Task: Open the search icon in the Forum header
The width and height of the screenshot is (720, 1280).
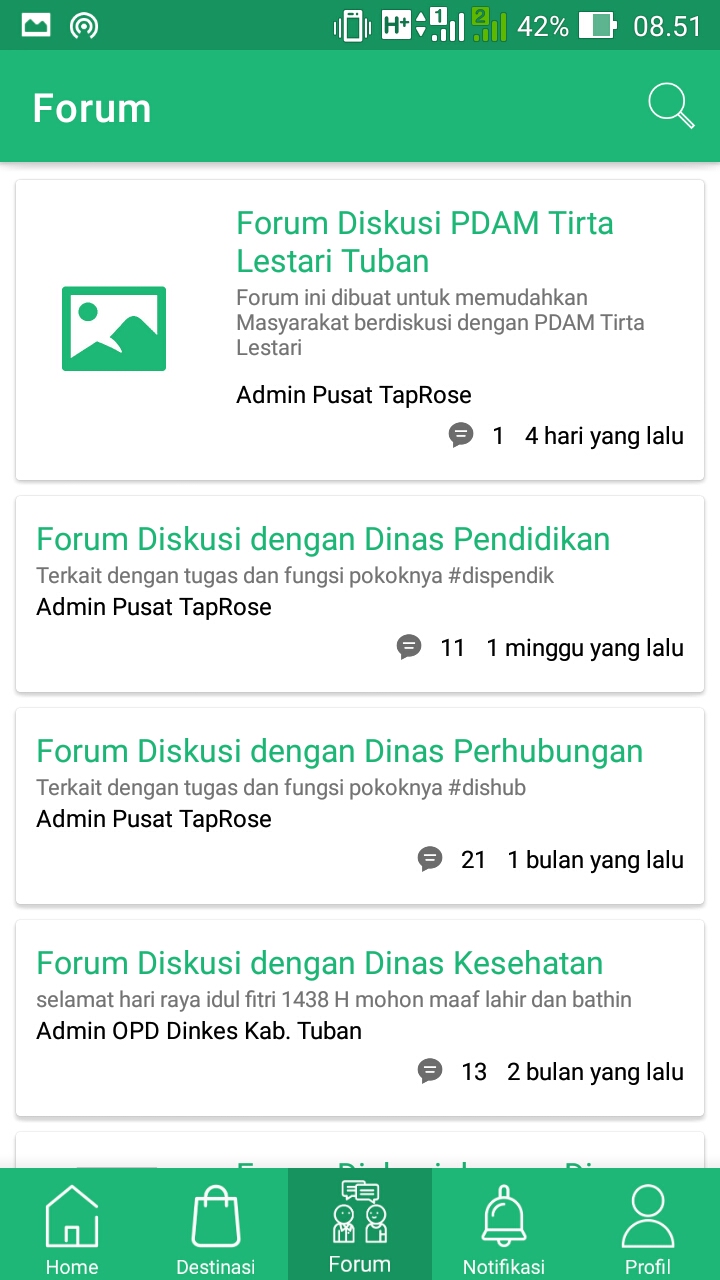Action: tap(671, 107)
